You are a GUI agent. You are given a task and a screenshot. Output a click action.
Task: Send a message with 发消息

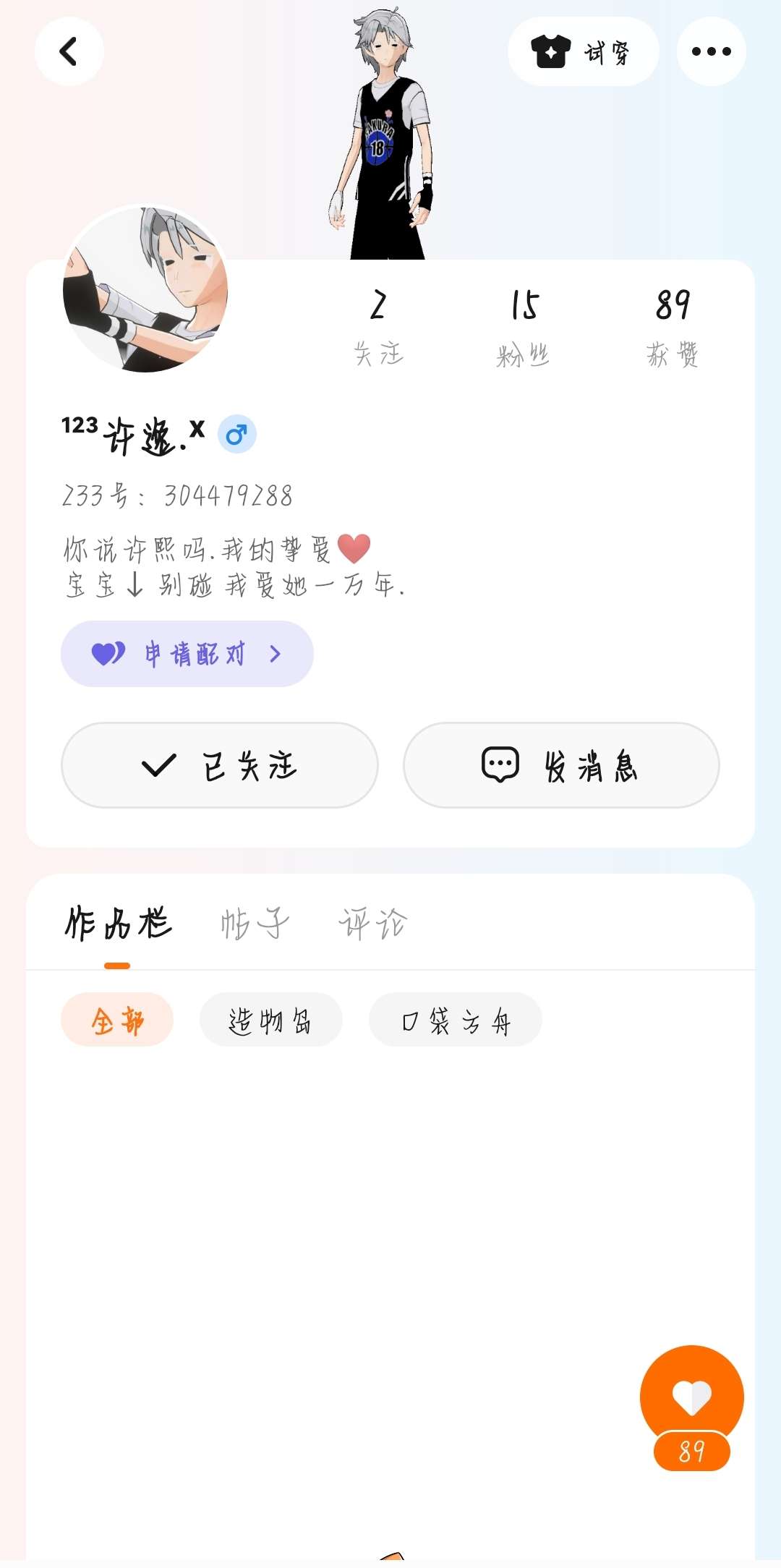pyautogui.click(x=561, y=765)
